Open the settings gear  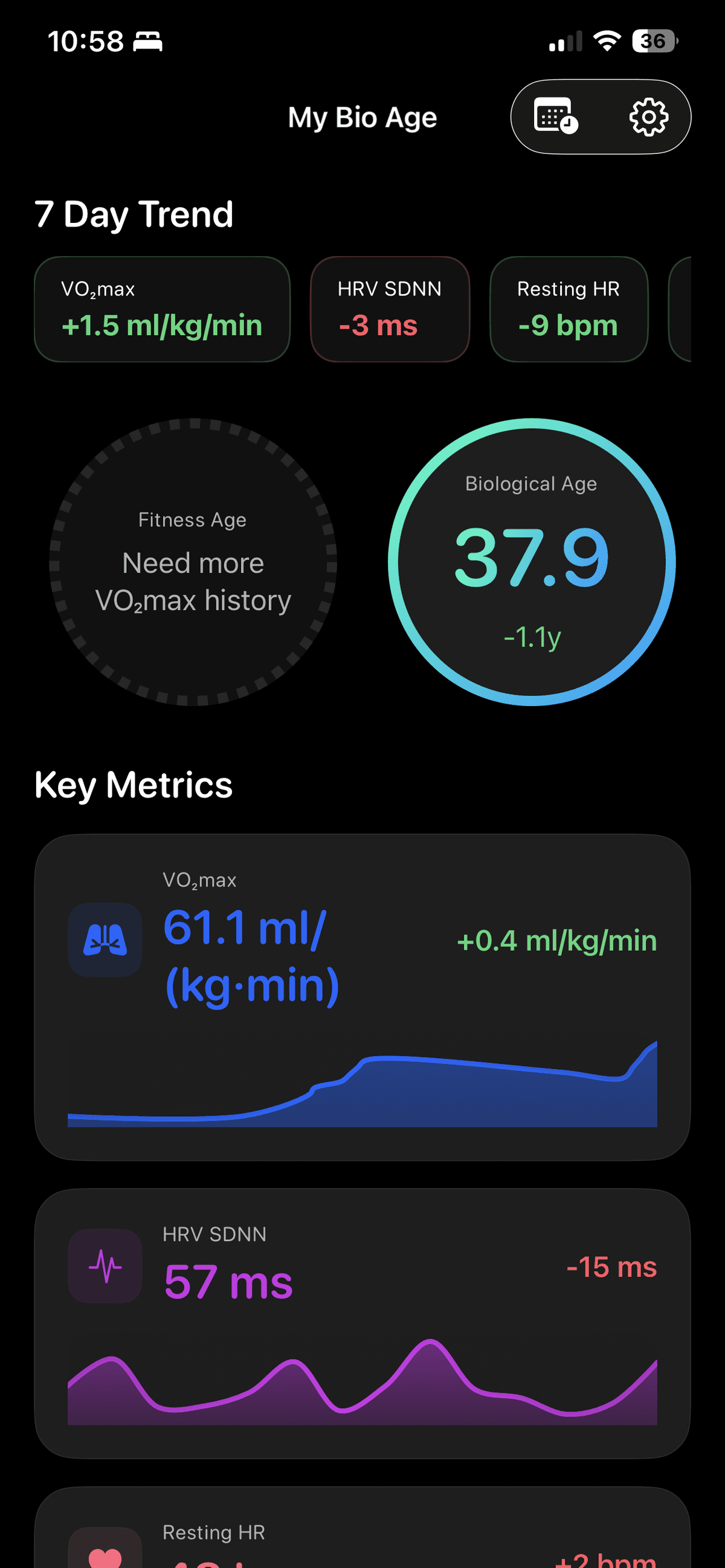(648, 116)
